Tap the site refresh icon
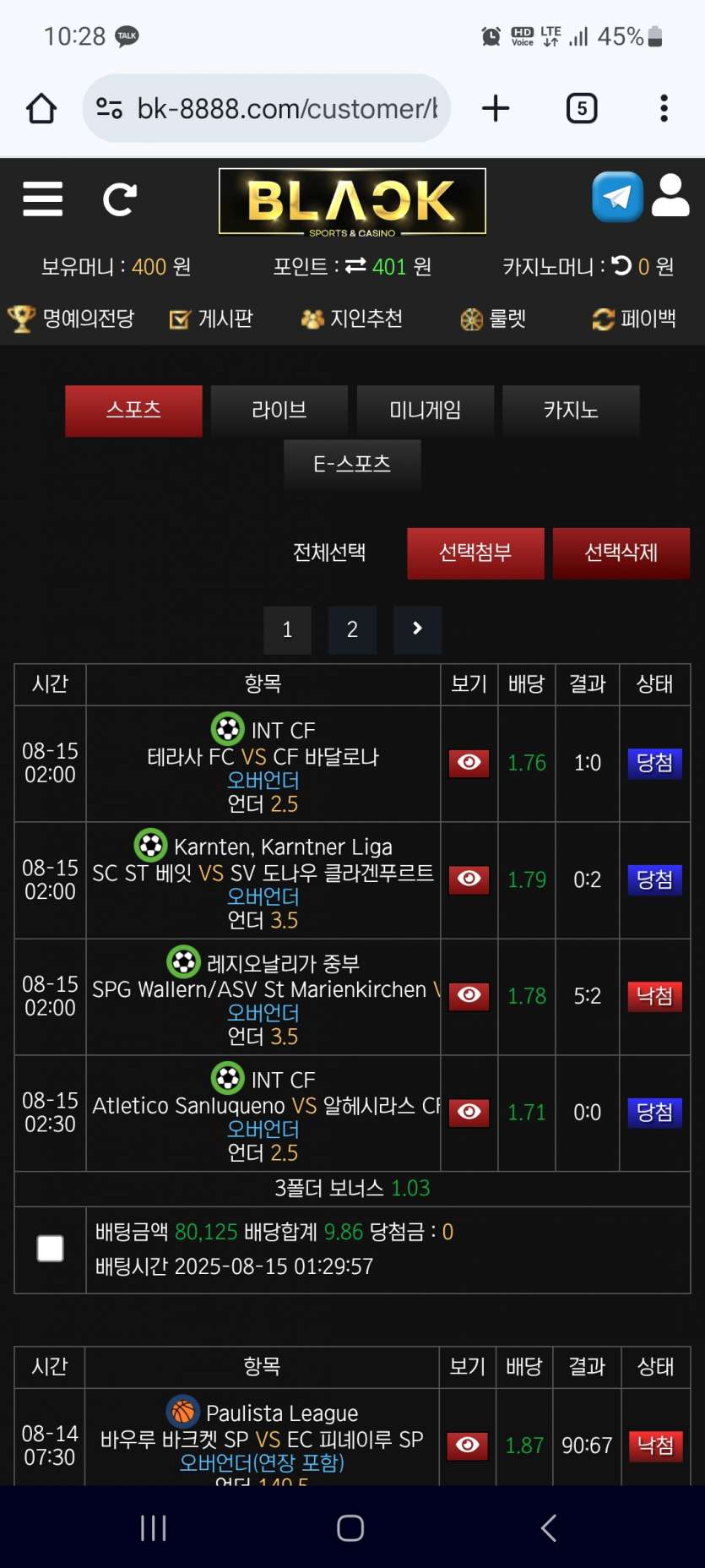 pos(119,199)
